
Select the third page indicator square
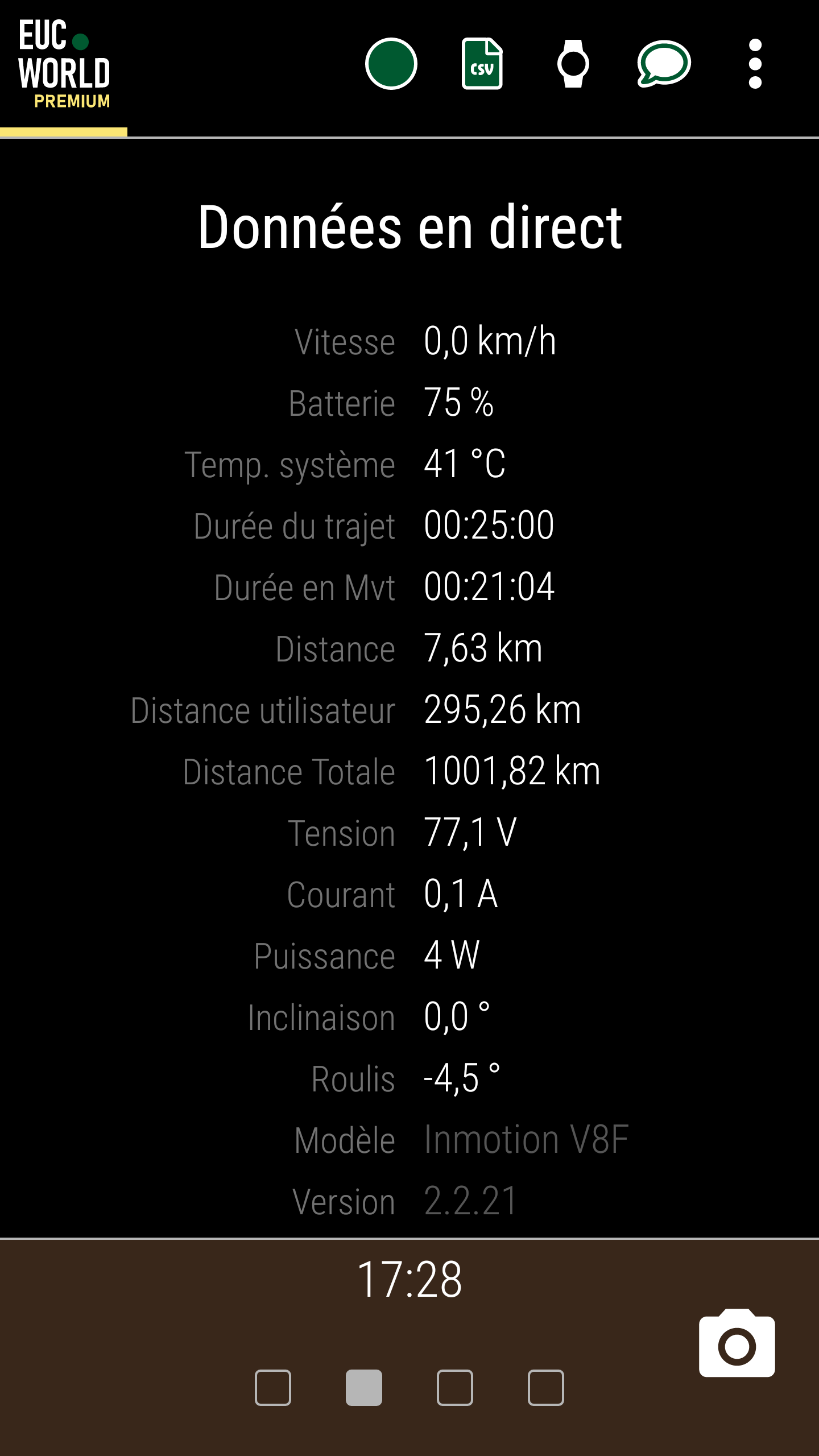[455, 1388]
